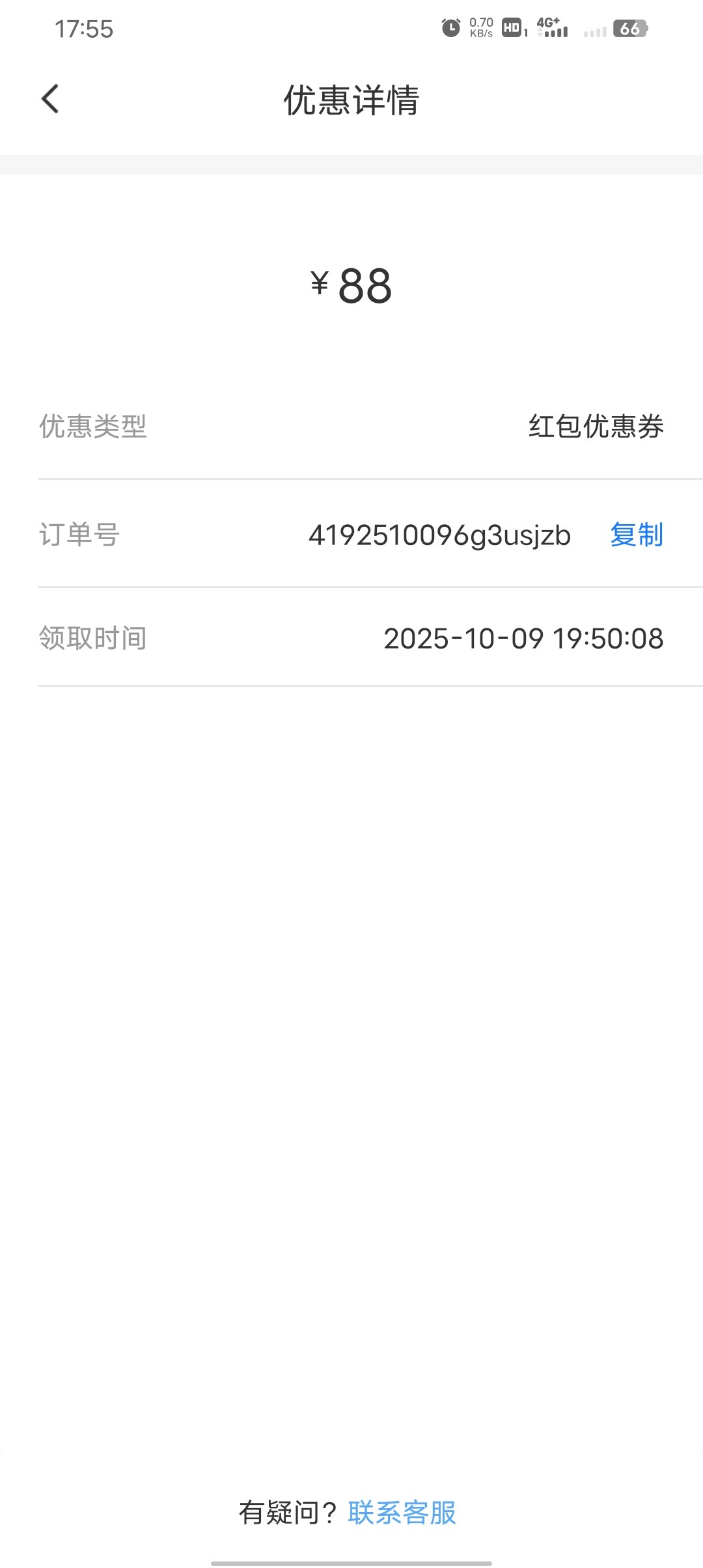This screenshot has width=703, height=1568.
Task: Tap the 订单号 label
Action: coord(78,535)
